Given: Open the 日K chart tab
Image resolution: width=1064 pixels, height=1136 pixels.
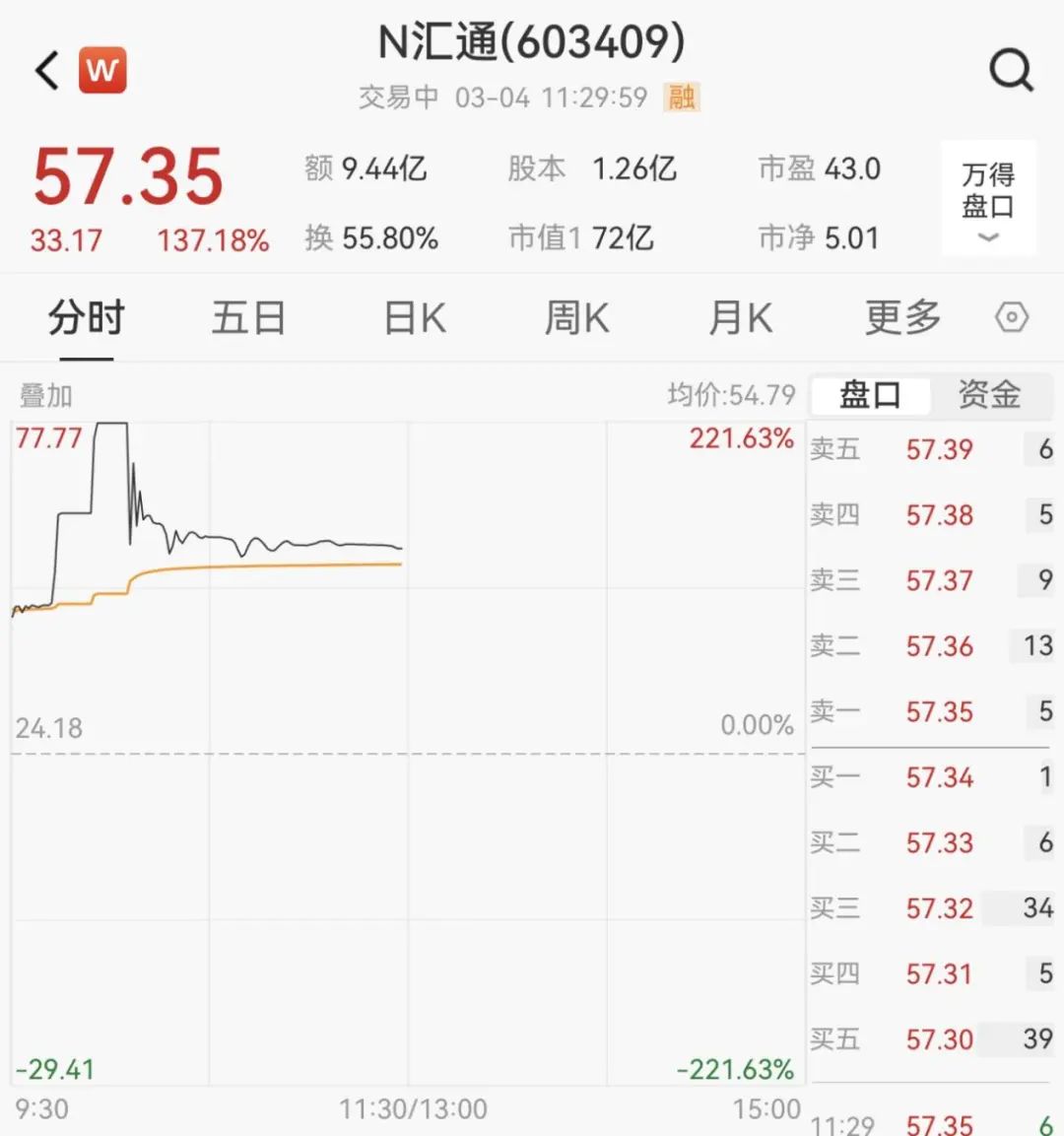Looking at the screenshot, I should click(414, 319).
